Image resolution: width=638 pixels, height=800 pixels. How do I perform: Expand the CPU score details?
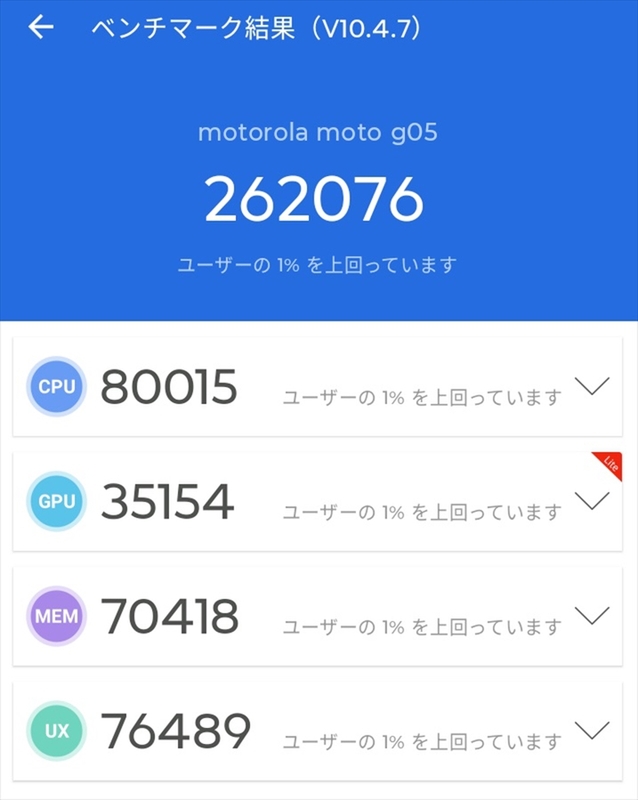point(592,387)
